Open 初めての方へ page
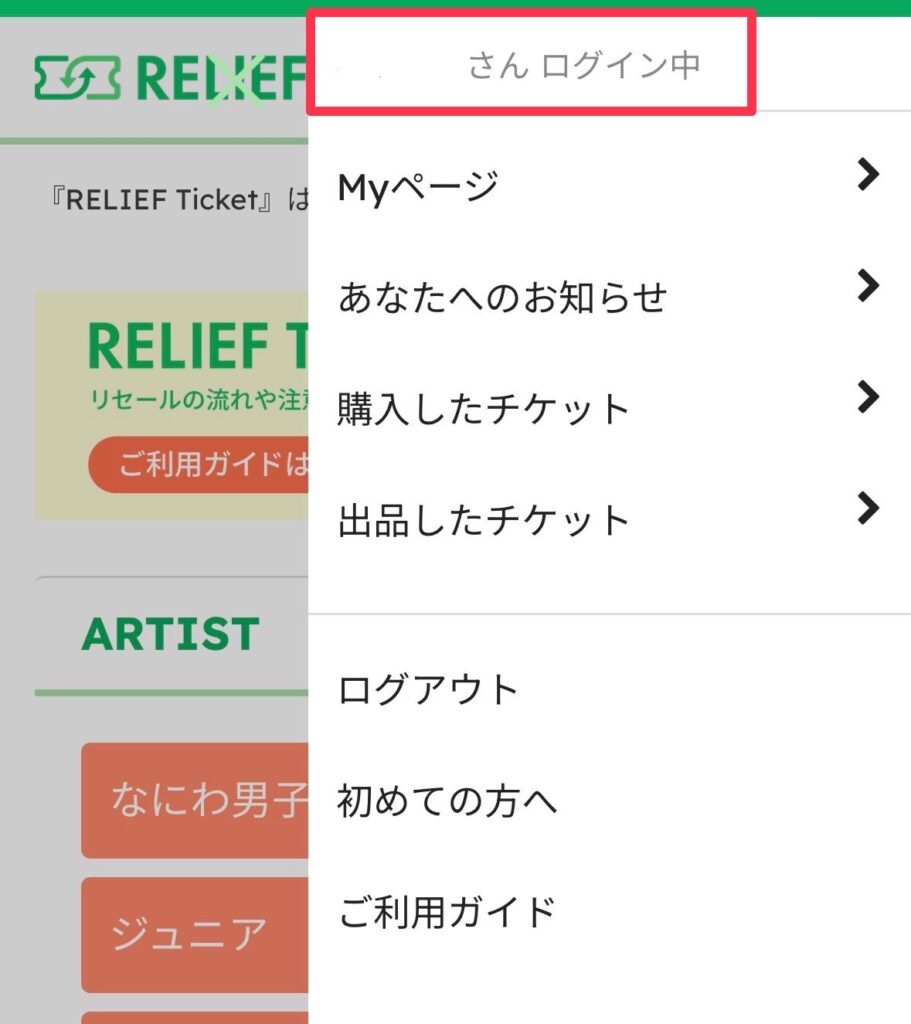Screen dimensions: 911x1024 click(x=447, y=801)
